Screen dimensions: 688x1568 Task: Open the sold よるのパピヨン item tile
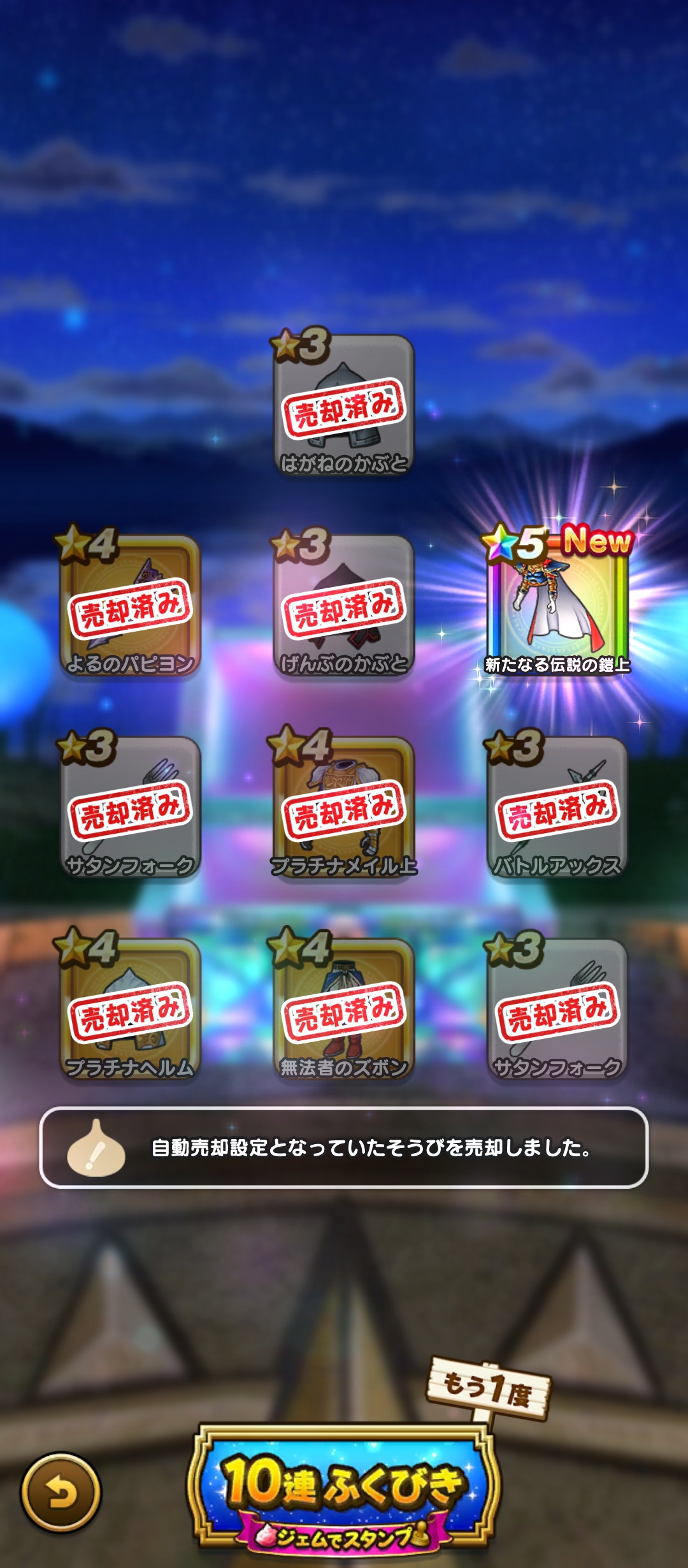click(x=131, y=606)
